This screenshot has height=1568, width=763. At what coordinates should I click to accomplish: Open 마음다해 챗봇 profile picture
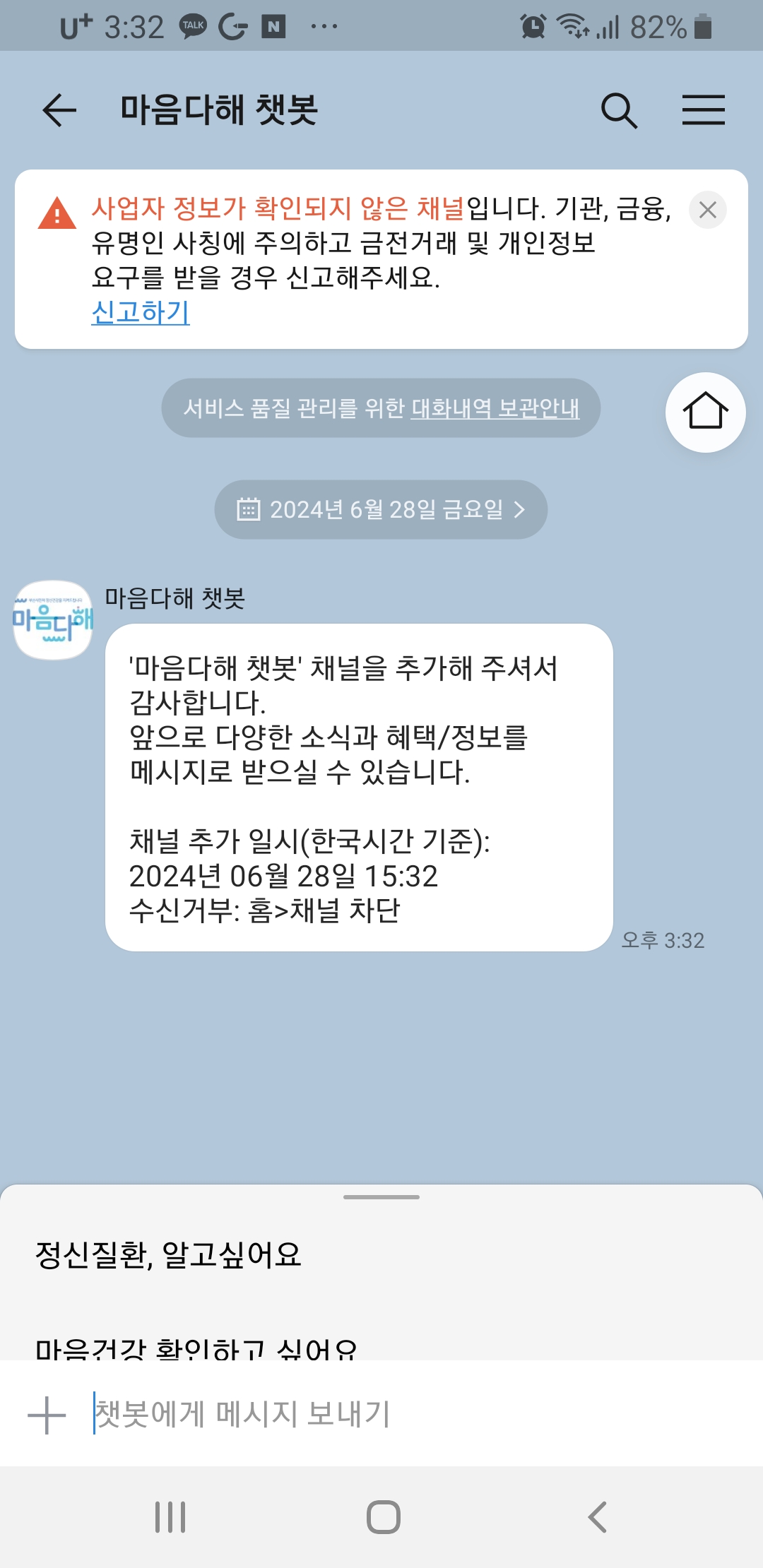[53, 620]
